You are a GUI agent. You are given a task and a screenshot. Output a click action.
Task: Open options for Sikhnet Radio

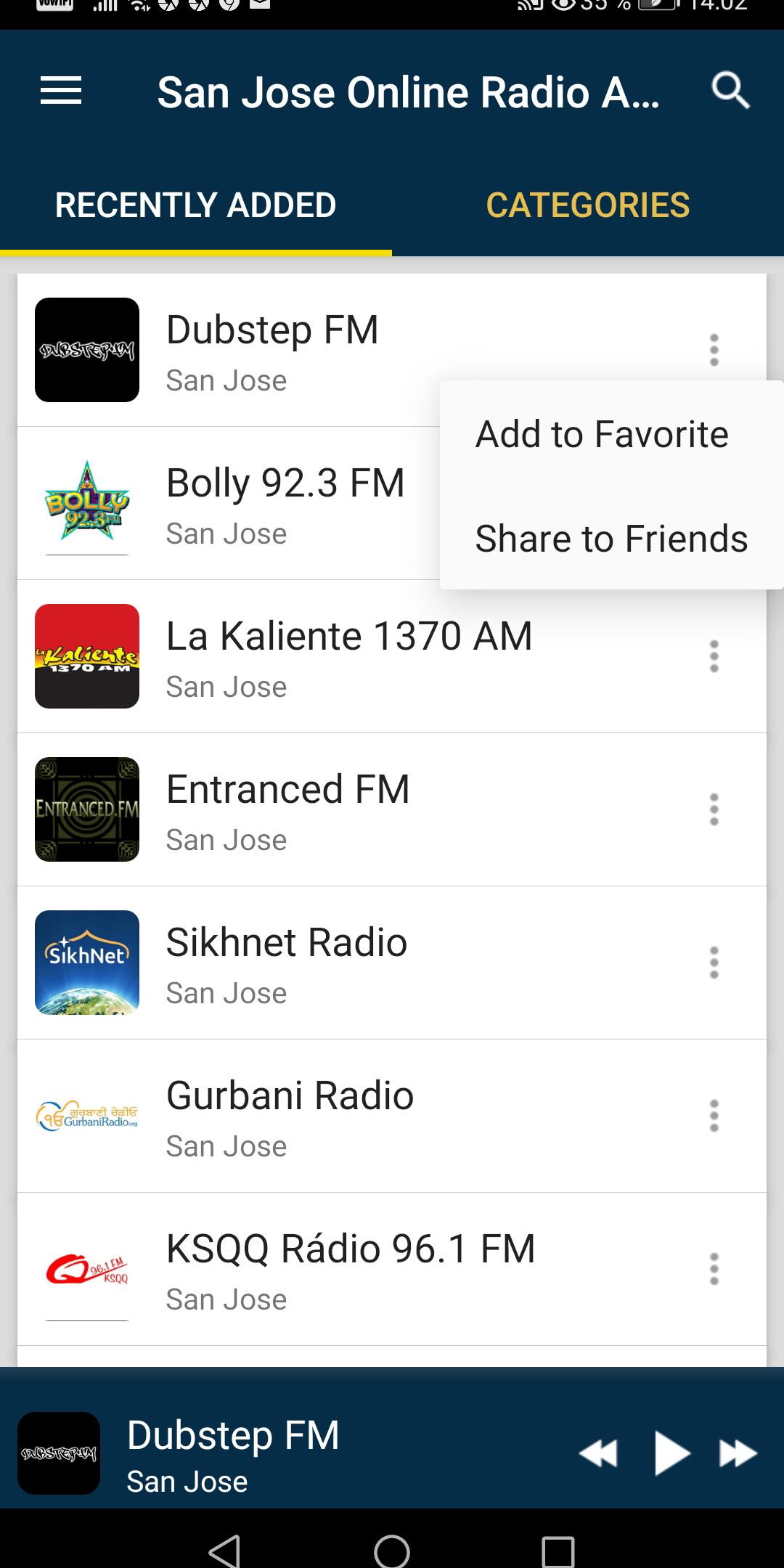(714, 963)
